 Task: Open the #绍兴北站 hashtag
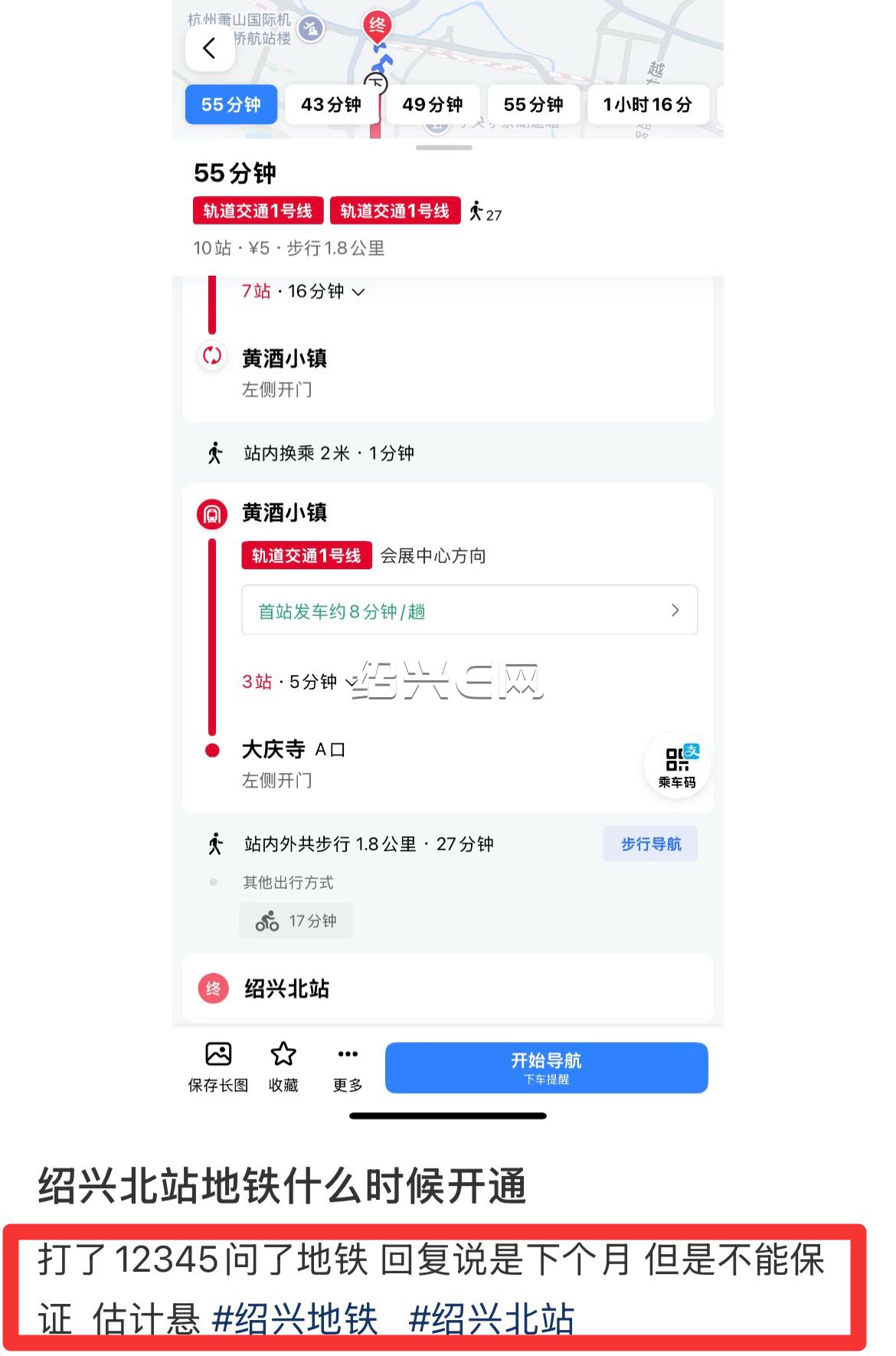[x=492, y=1319]
